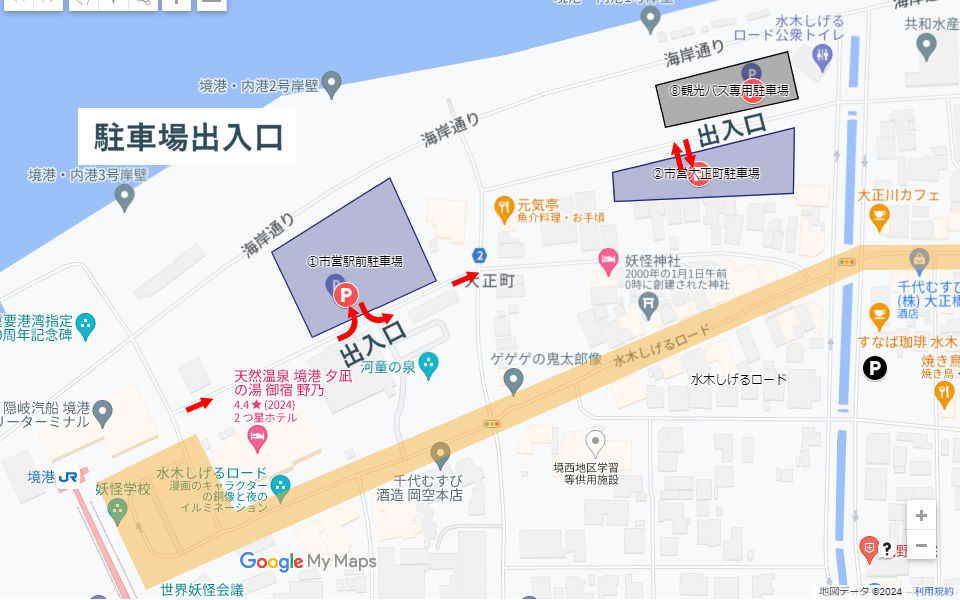Select the ①市営駅前駐車場 red parking marker
960x600 pixels.
(345, 296)
